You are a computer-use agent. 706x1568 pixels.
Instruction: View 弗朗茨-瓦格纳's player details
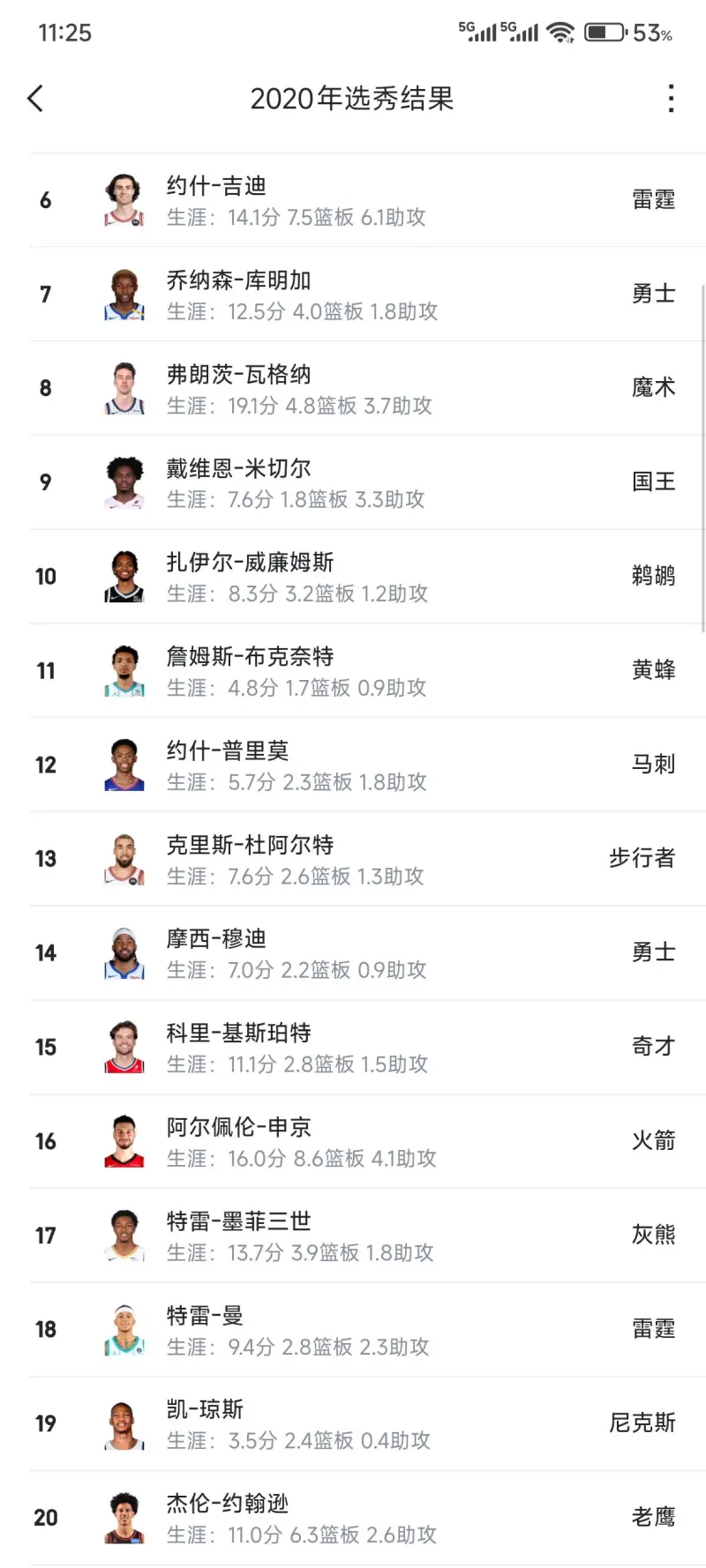tap(353, 389)
